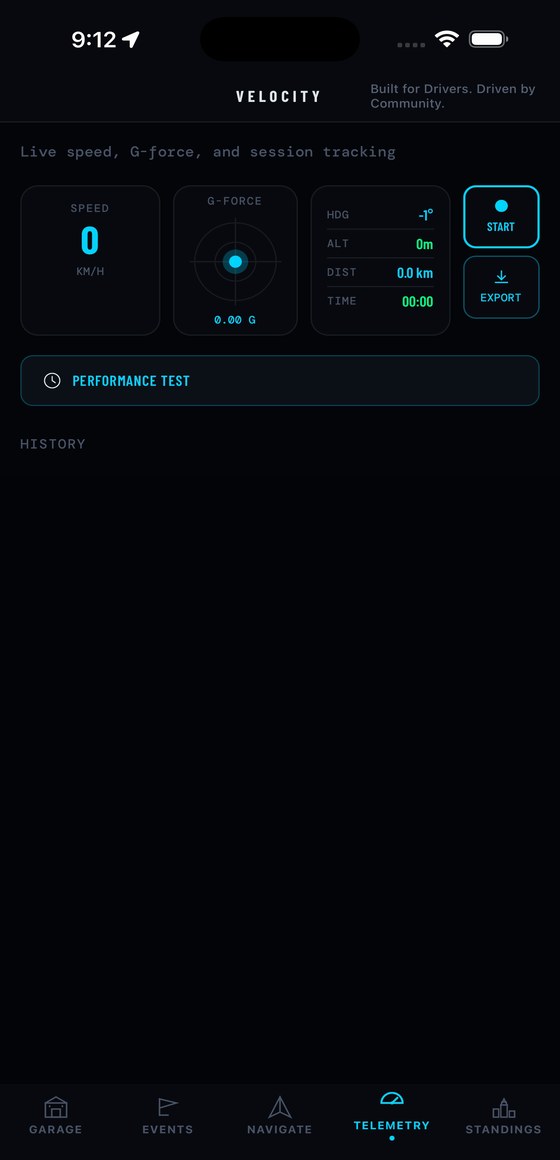Screen dimensions: 560x1160
Task: View the Standings tab
Action: point(503,1116)
